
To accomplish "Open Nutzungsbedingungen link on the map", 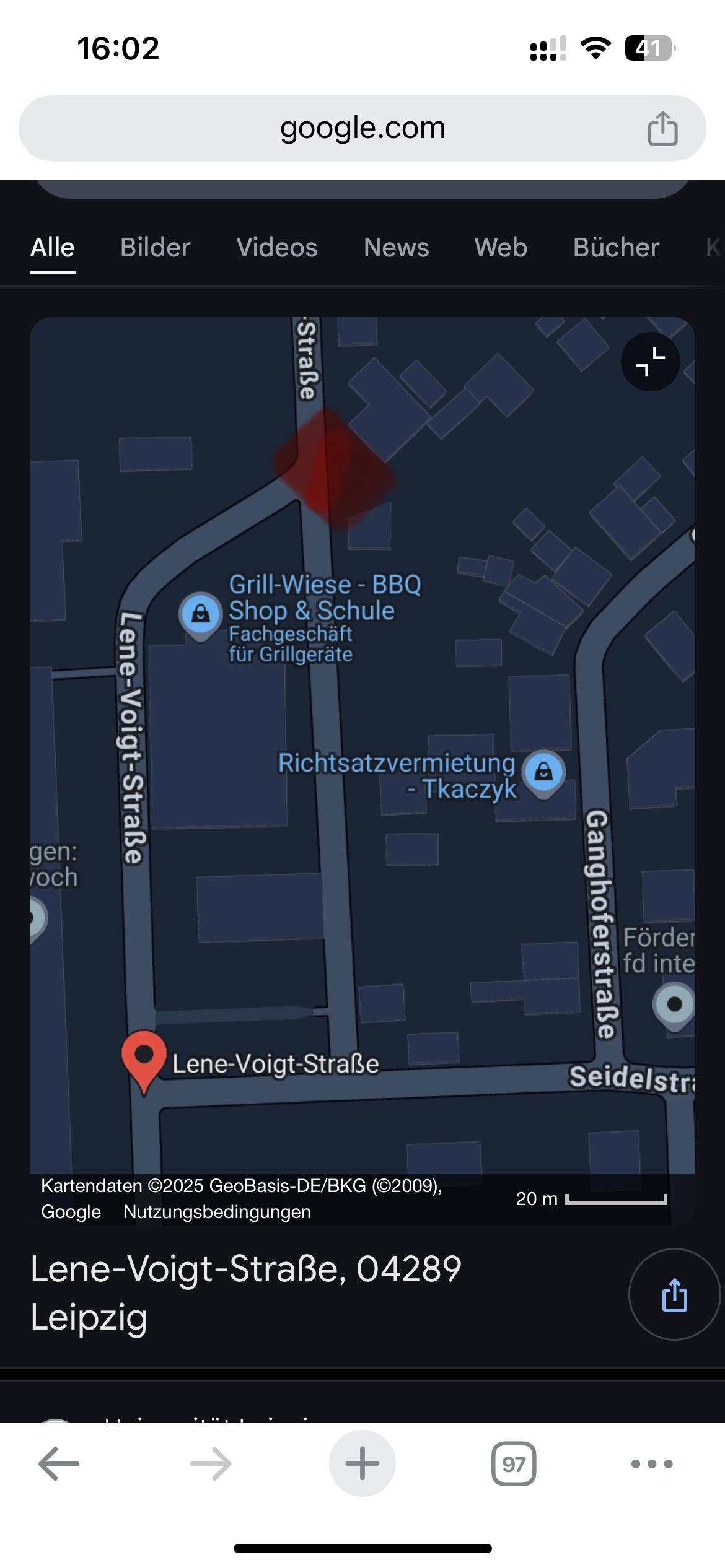I will [x=217, y=1212].
